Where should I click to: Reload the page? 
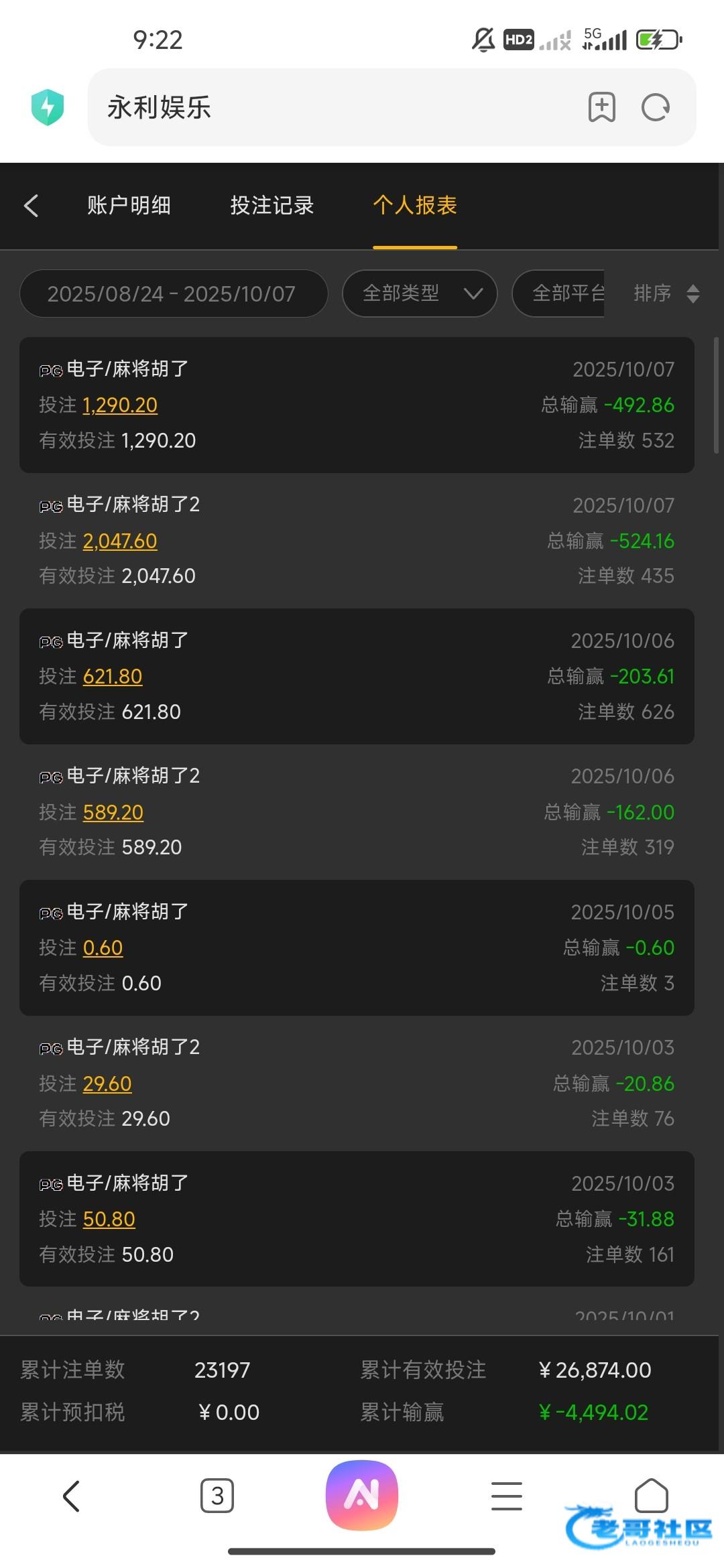point(655,107)
